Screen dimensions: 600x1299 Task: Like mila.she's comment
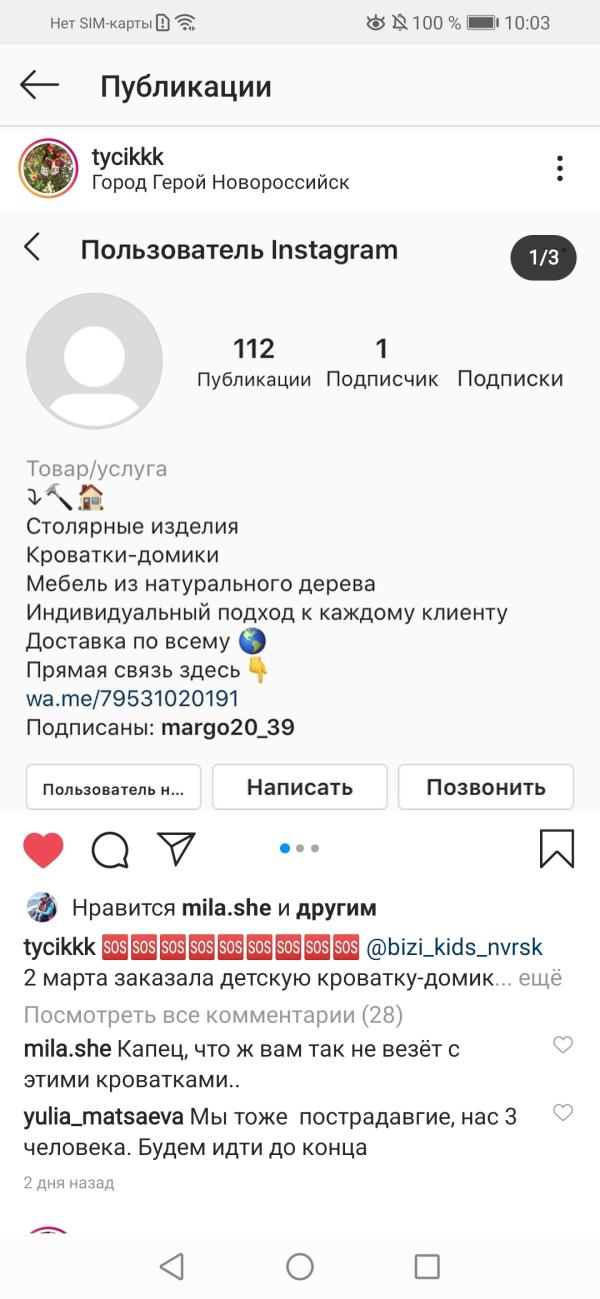(x=563, y=1045)
